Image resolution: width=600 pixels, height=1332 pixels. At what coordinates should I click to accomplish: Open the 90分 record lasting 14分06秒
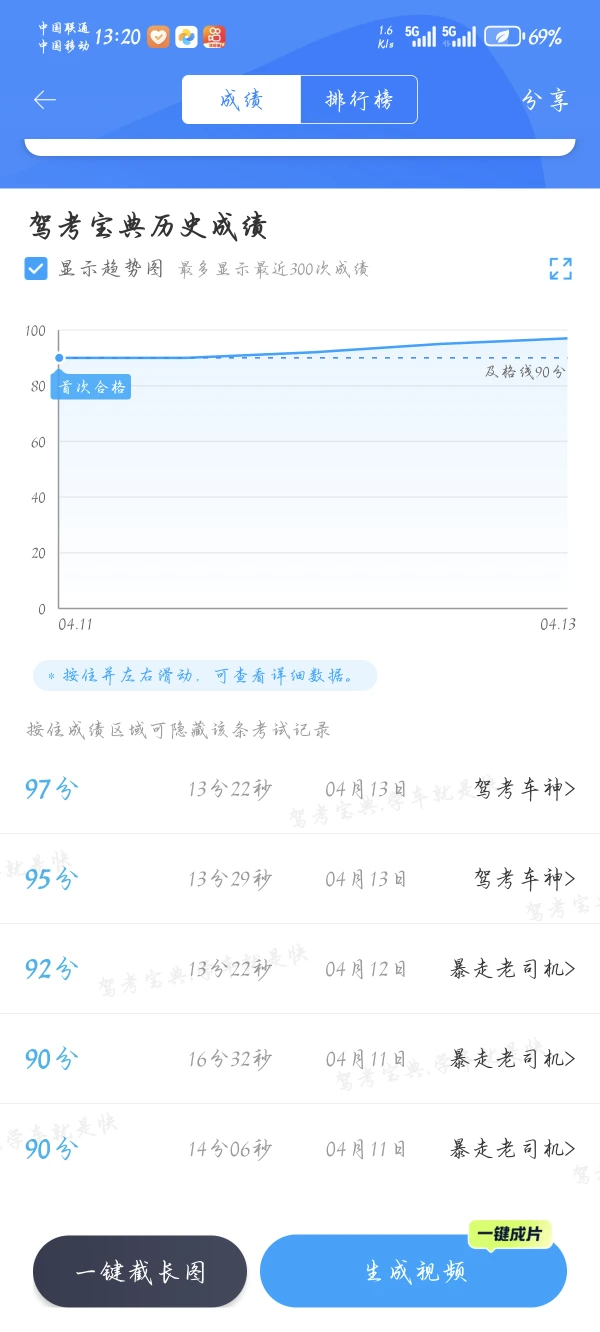pos(300,1149)
